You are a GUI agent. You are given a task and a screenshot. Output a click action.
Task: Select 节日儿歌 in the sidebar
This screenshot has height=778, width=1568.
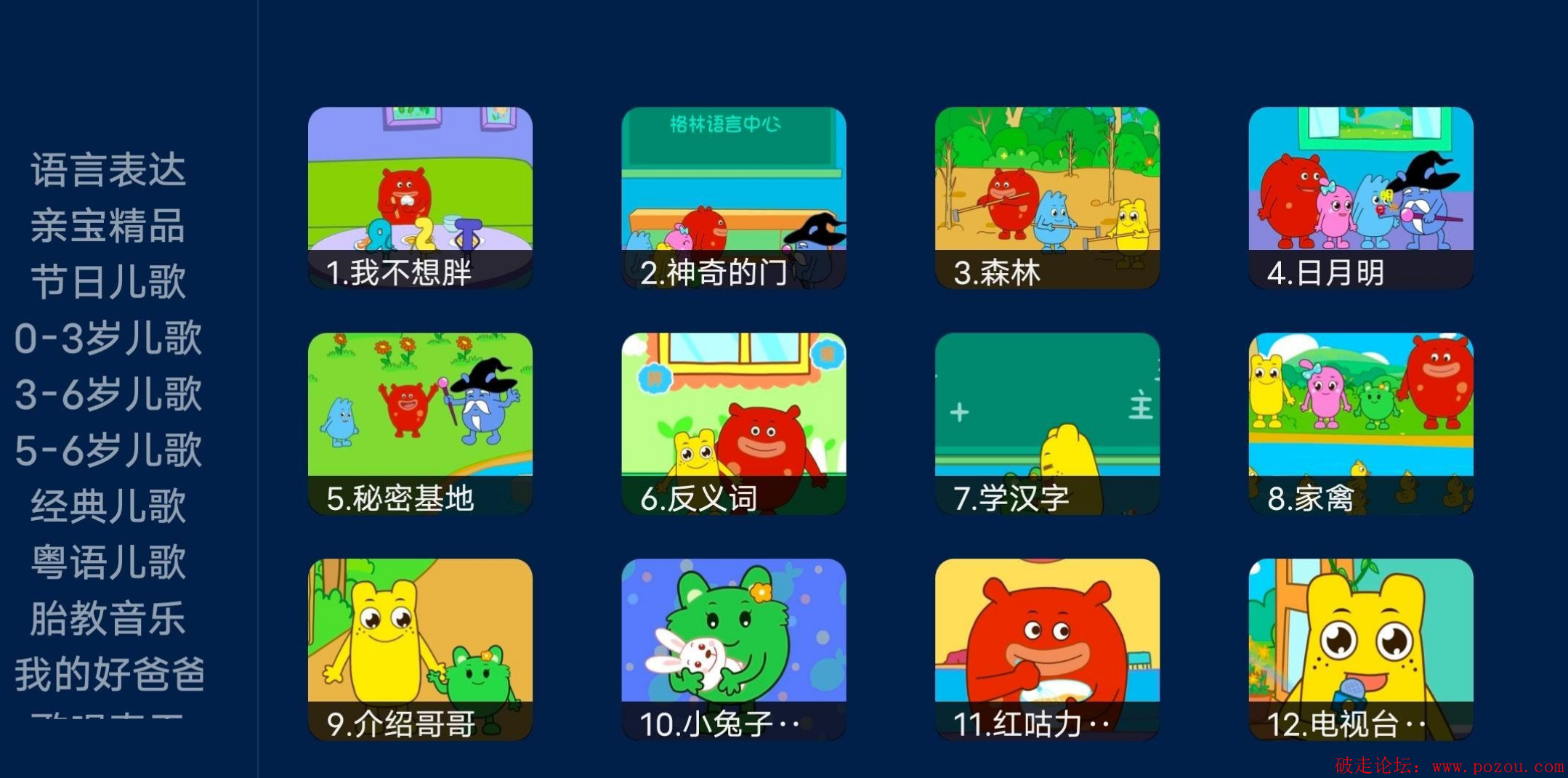[x=108, y=282]
